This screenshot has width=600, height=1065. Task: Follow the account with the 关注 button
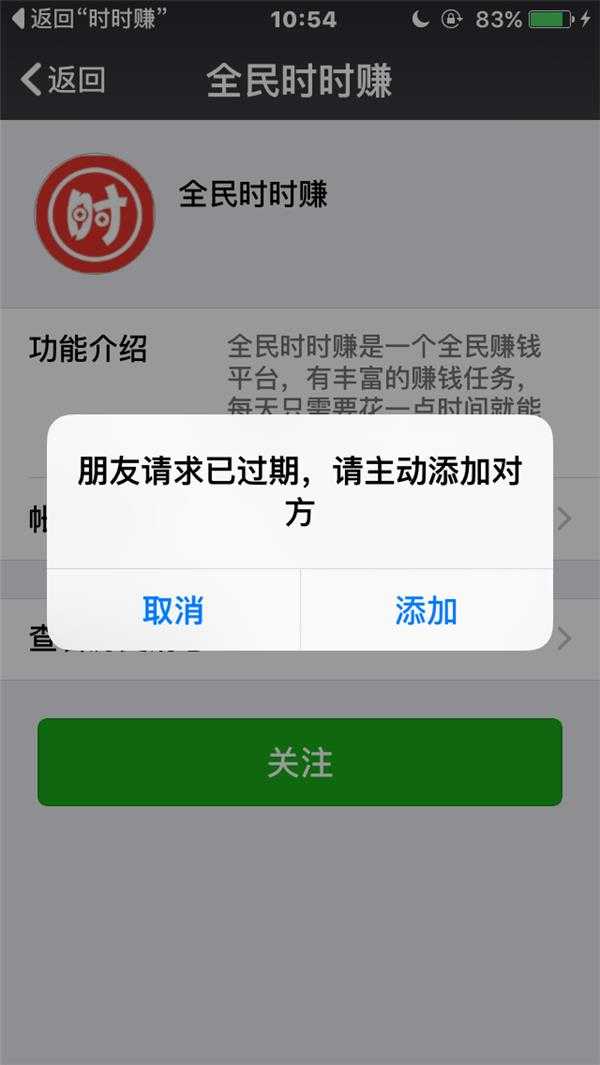pos(300,762)
